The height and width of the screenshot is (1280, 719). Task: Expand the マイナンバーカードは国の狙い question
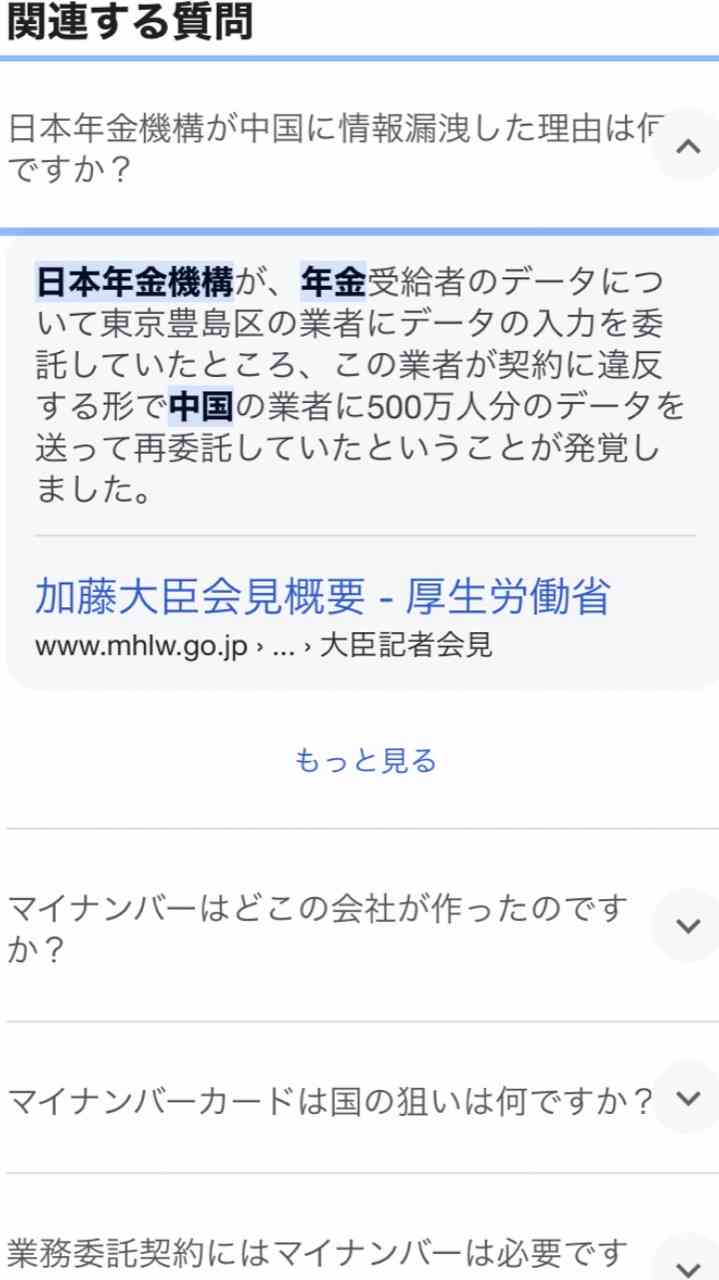tap(686, 1098)
